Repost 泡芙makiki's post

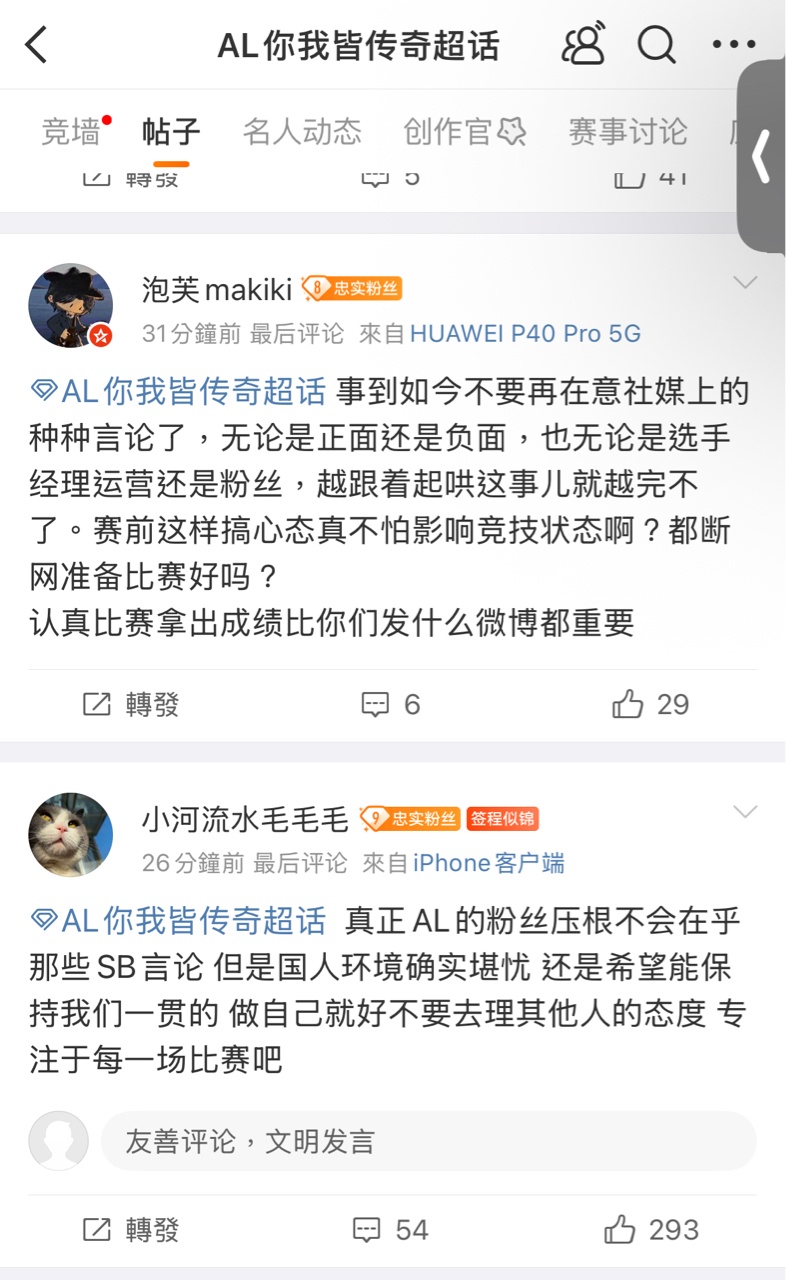tap(130, 705)
